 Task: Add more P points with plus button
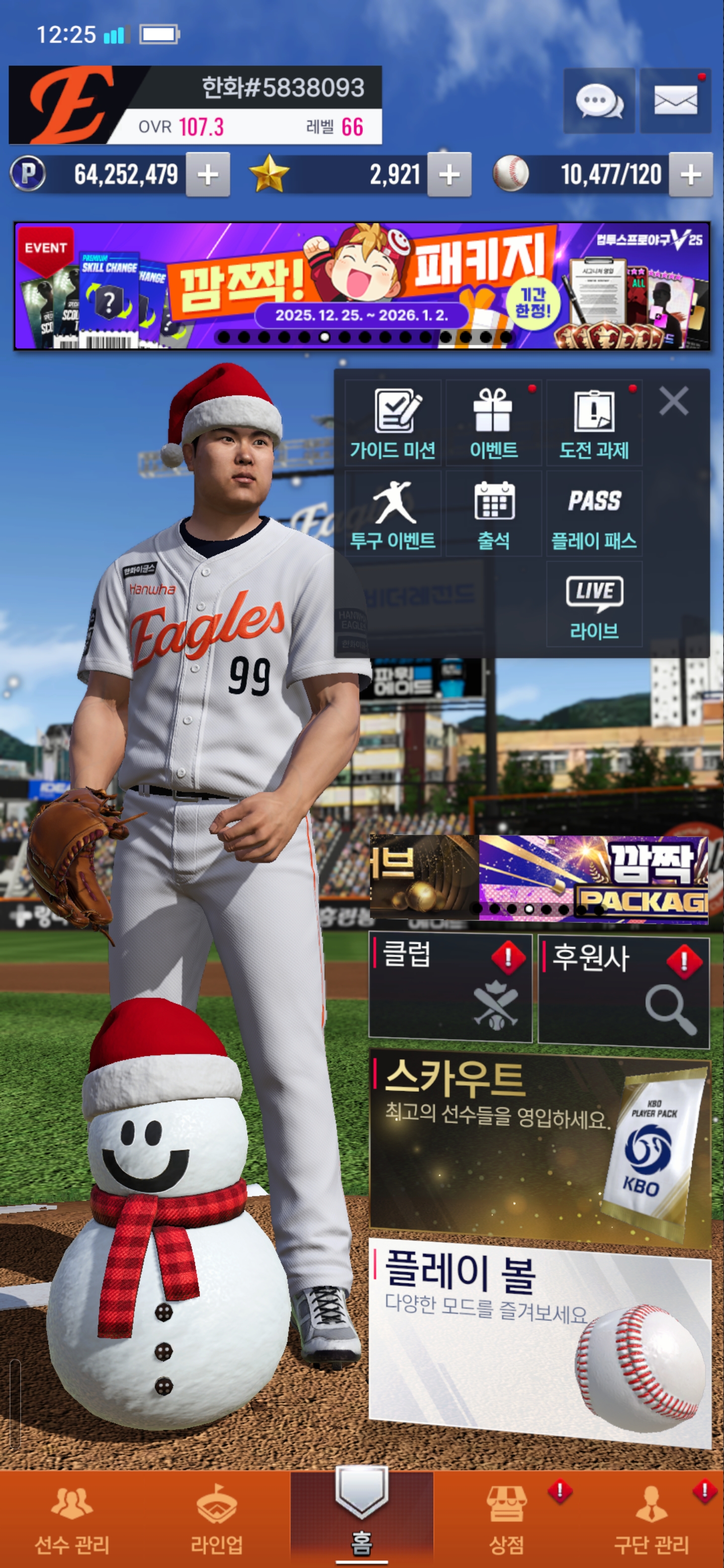click(x=208, y=175)
